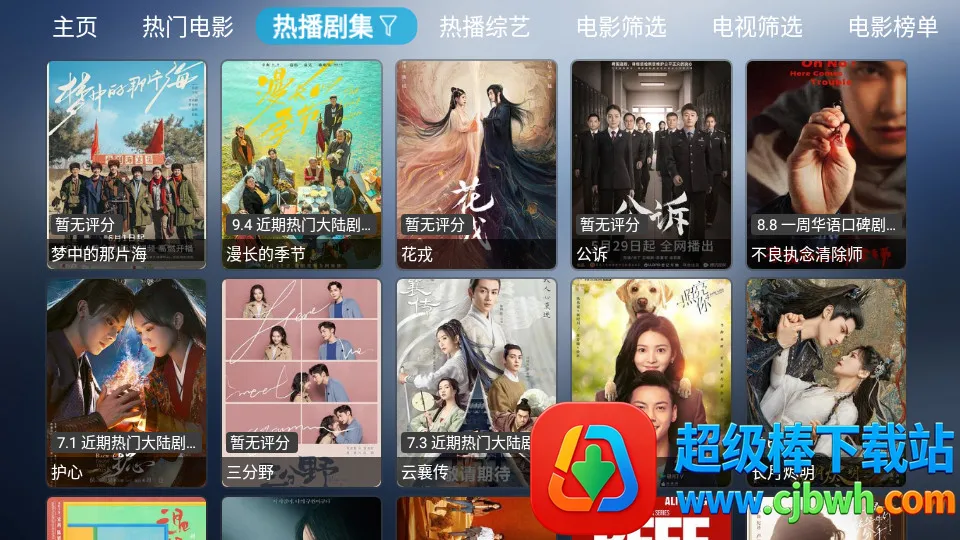The height and width of the screenshot is (540, 960).
Task: Select the 三分野 card
Action: pos(301,382)
